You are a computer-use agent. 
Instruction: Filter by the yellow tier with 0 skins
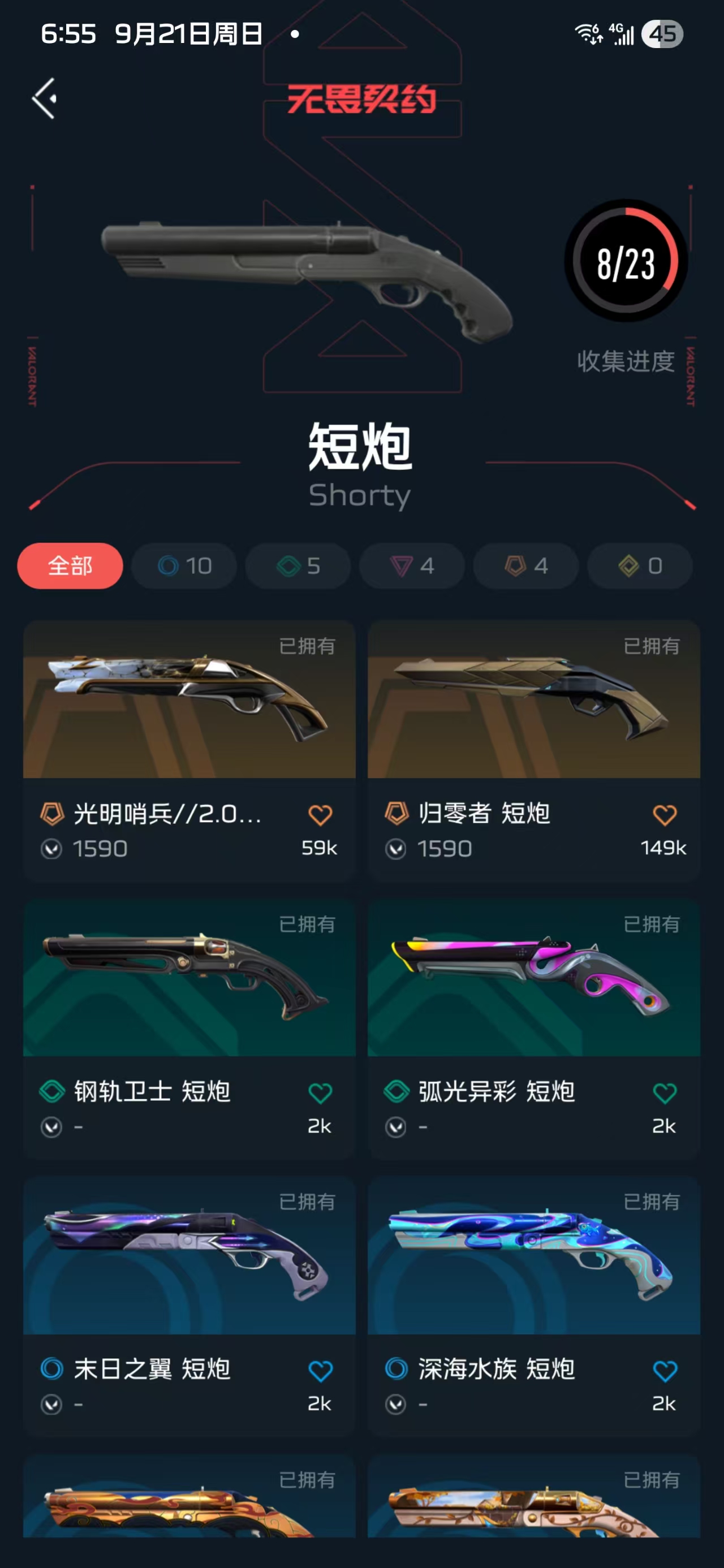639,566
